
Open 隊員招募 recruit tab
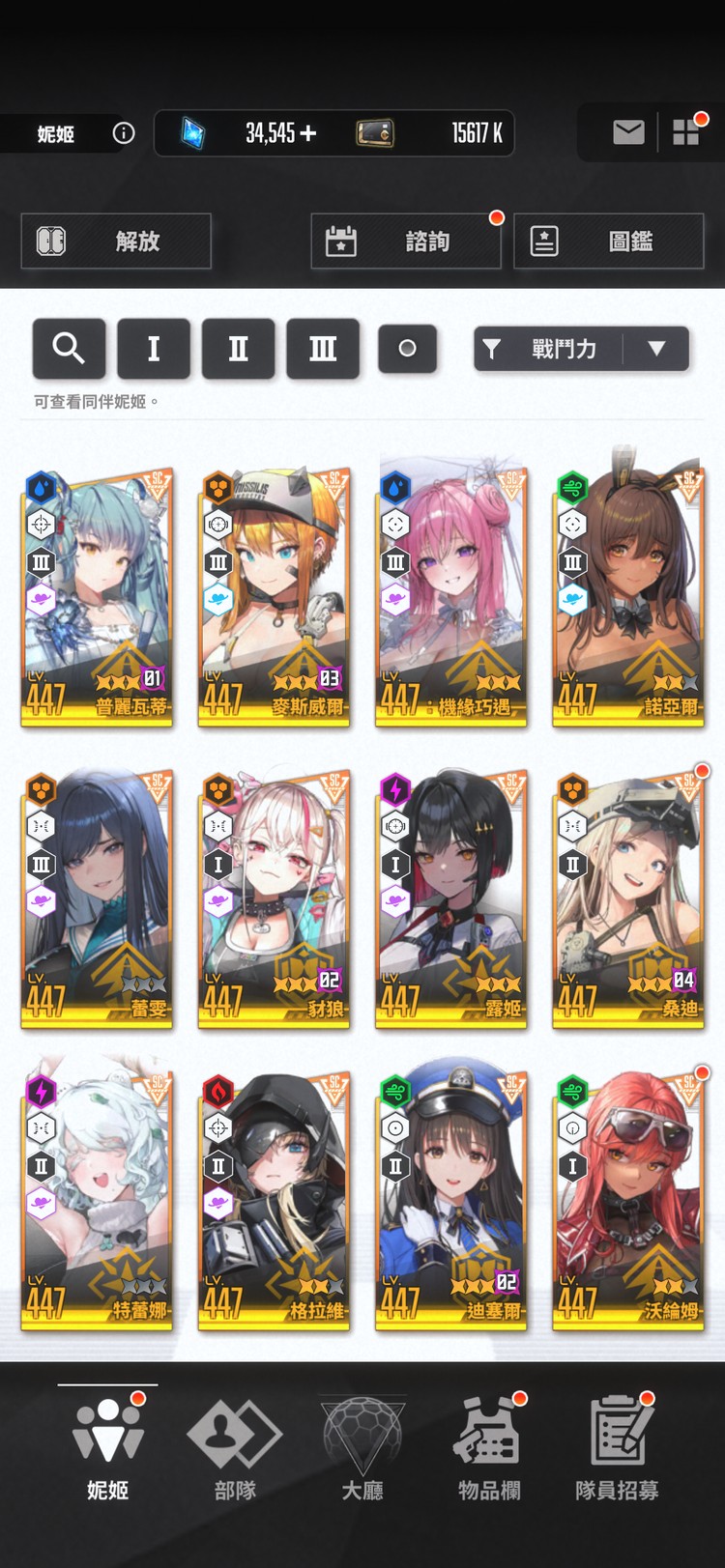[617, 1449]
